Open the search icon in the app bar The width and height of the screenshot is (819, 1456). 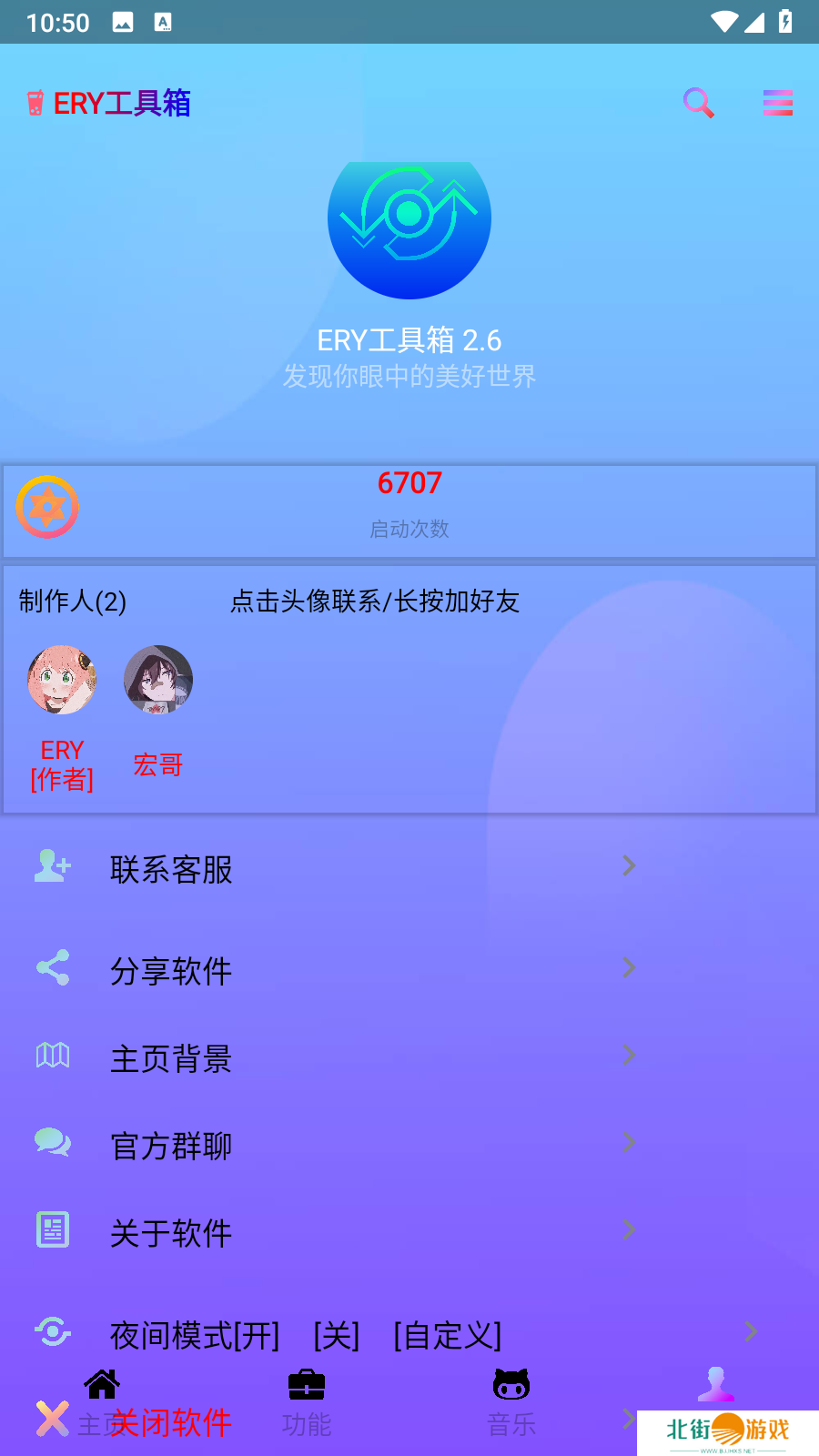pos(698,103)
